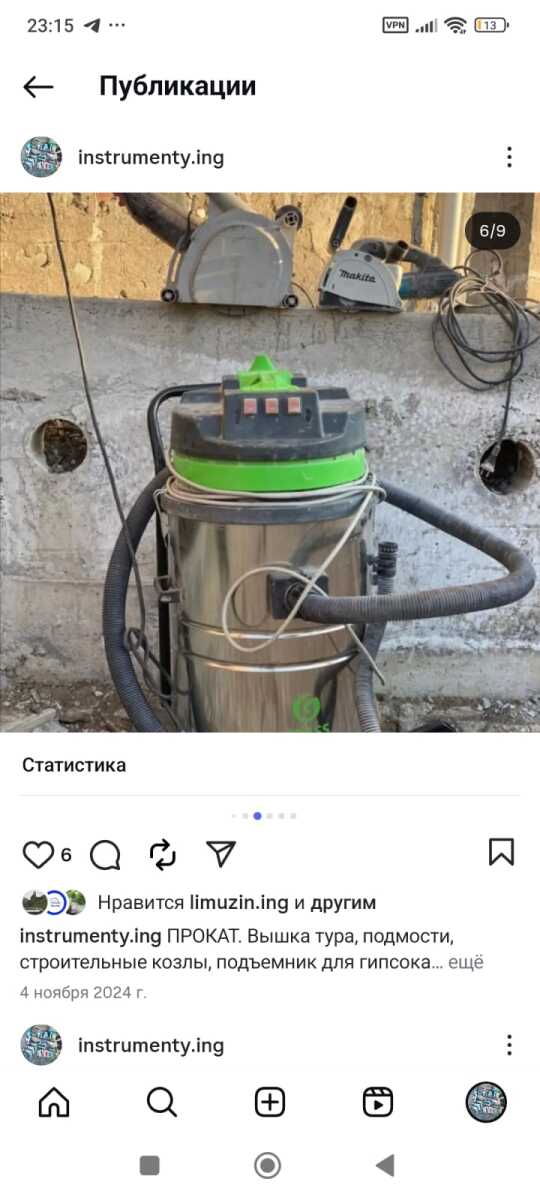This screenshot has height=1200, width=540.
Task: Open limuzin.ing profile from likes line
Action: [239, 903]
